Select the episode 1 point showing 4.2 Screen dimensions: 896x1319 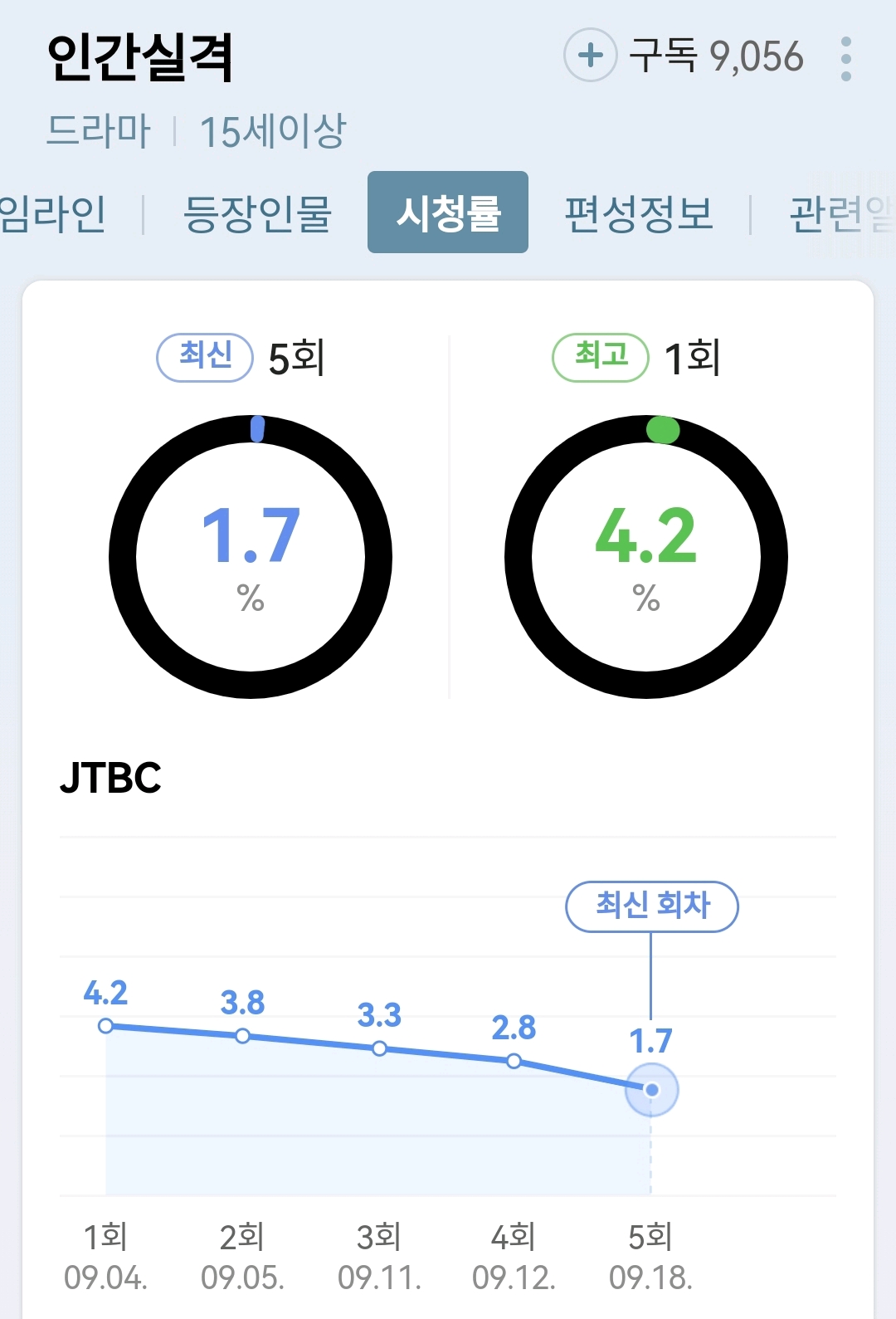[x=105, y=1026]
